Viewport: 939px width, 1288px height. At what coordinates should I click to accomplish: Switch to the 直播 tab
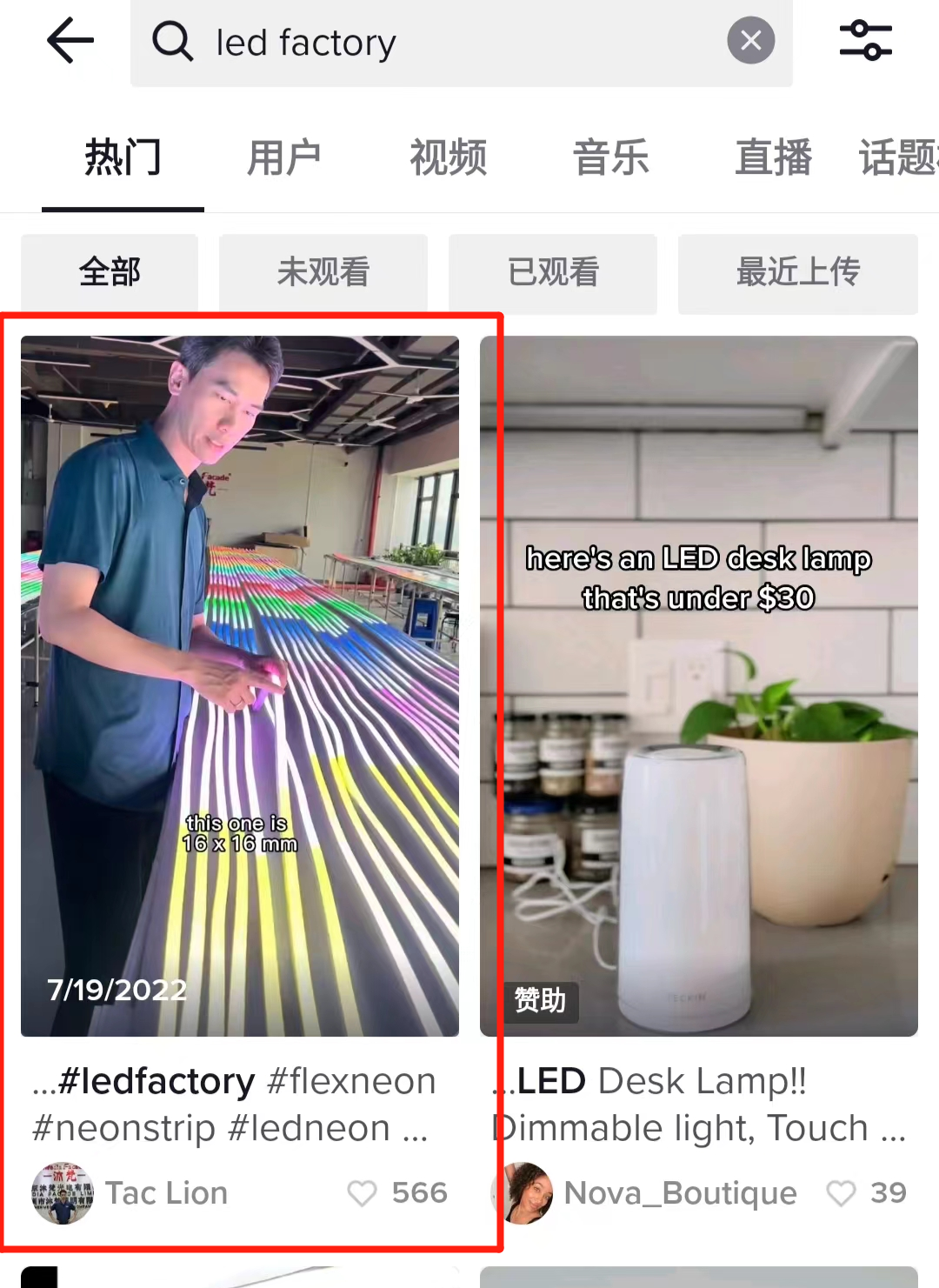click(x=773, y=158)
